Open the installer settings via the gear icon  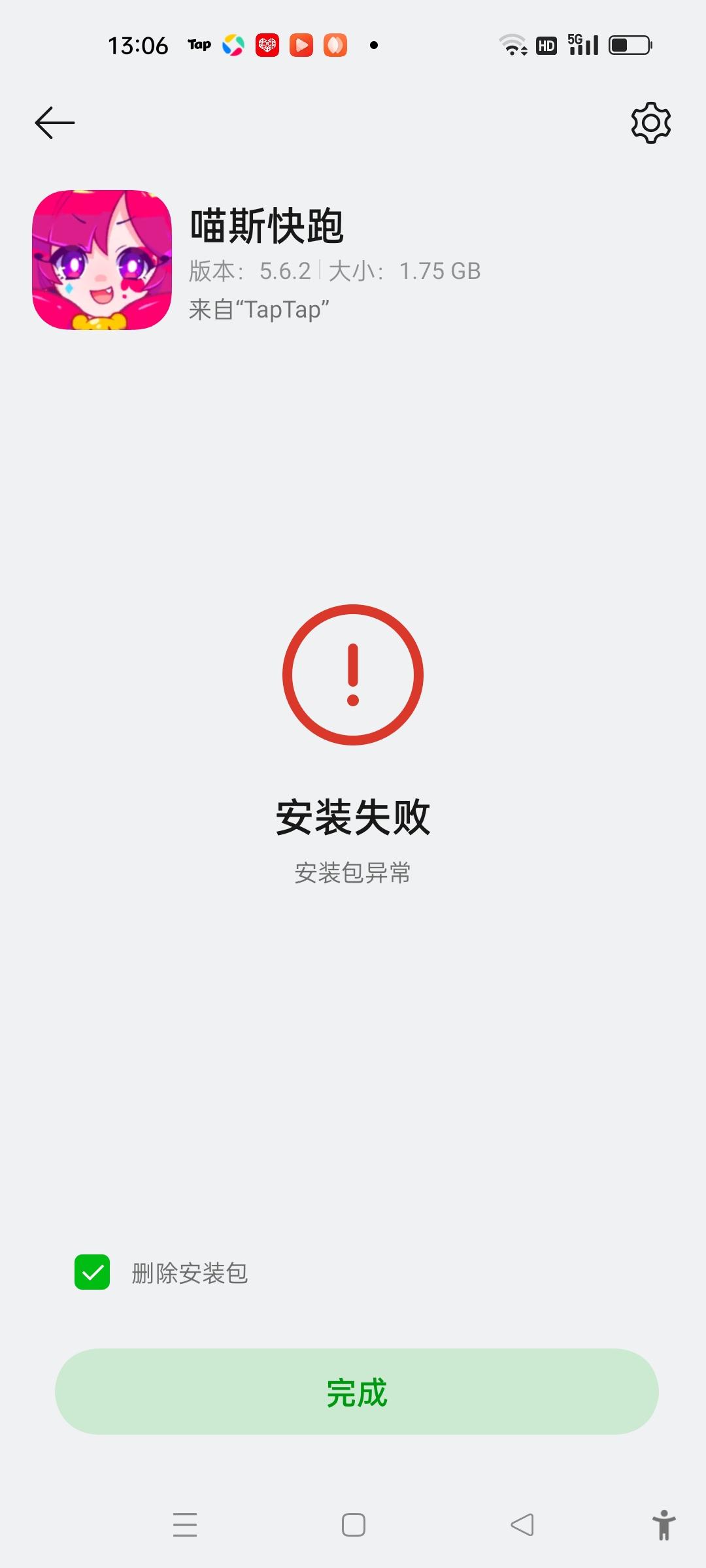[650, 122]
